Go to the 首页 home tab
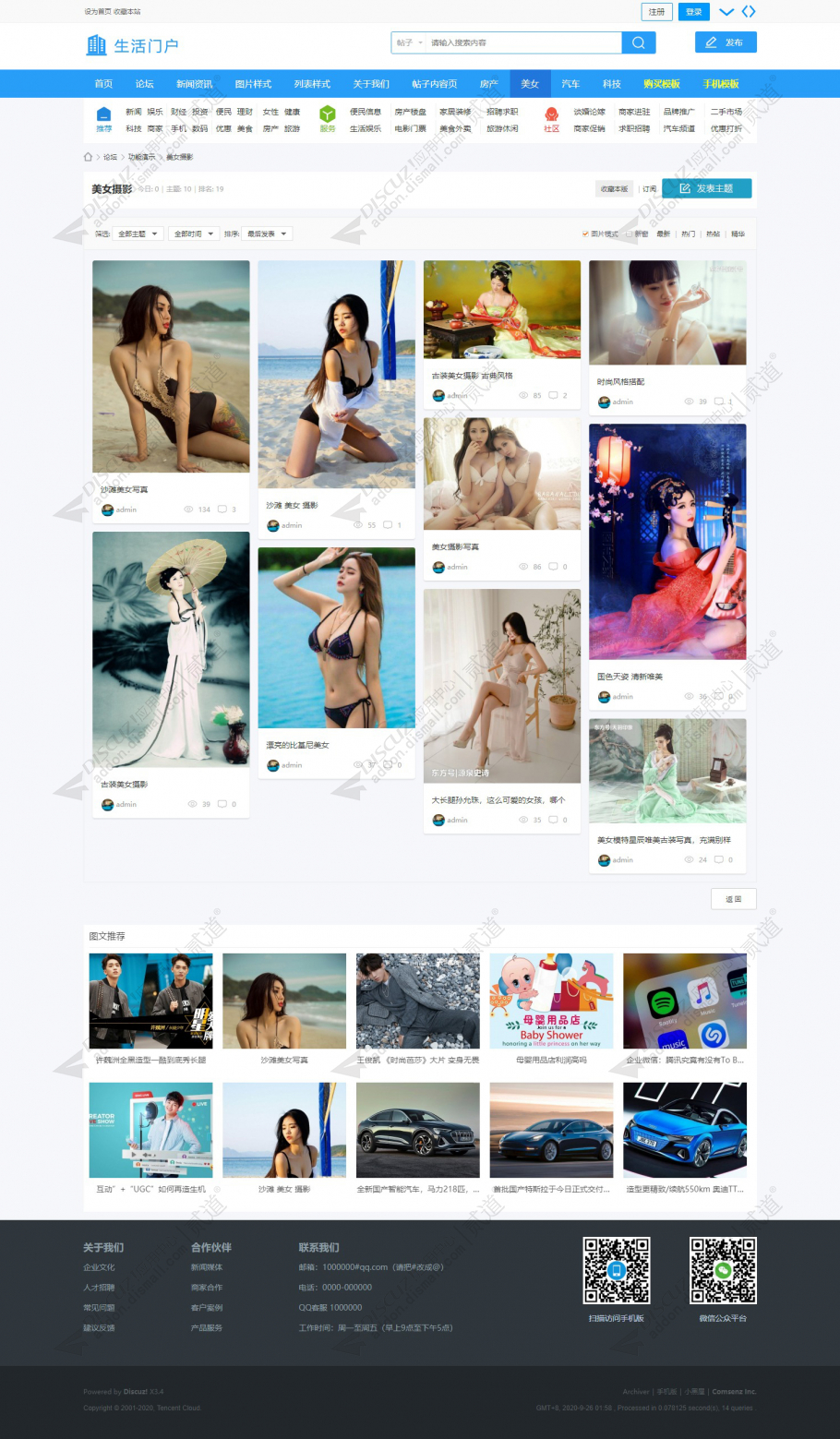This screenshot has width=840, height=1439. 103,84
